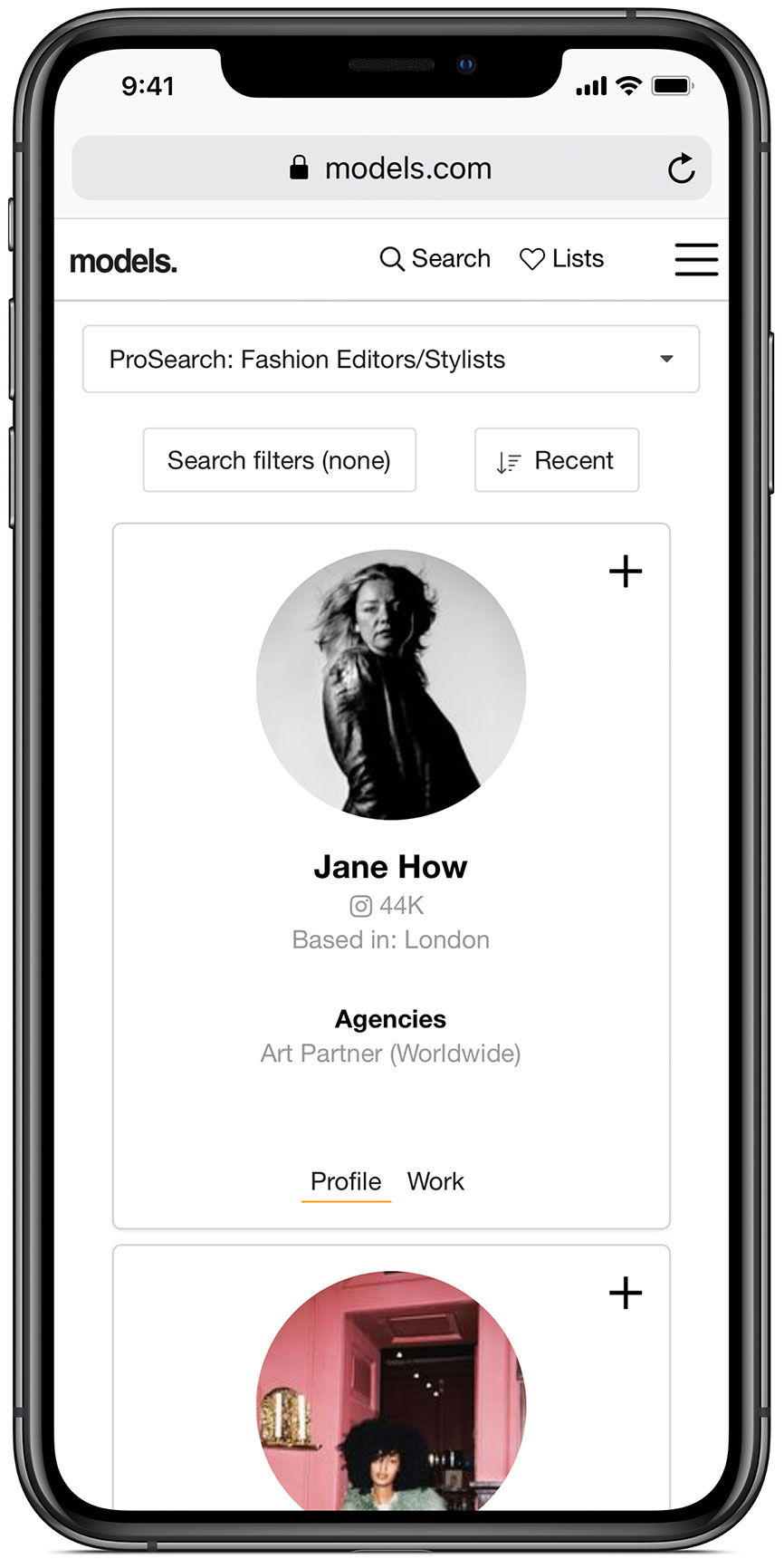Open Search filters (none)
The height and width of the screenshot is (1559, 784).
tap(280, 460)
